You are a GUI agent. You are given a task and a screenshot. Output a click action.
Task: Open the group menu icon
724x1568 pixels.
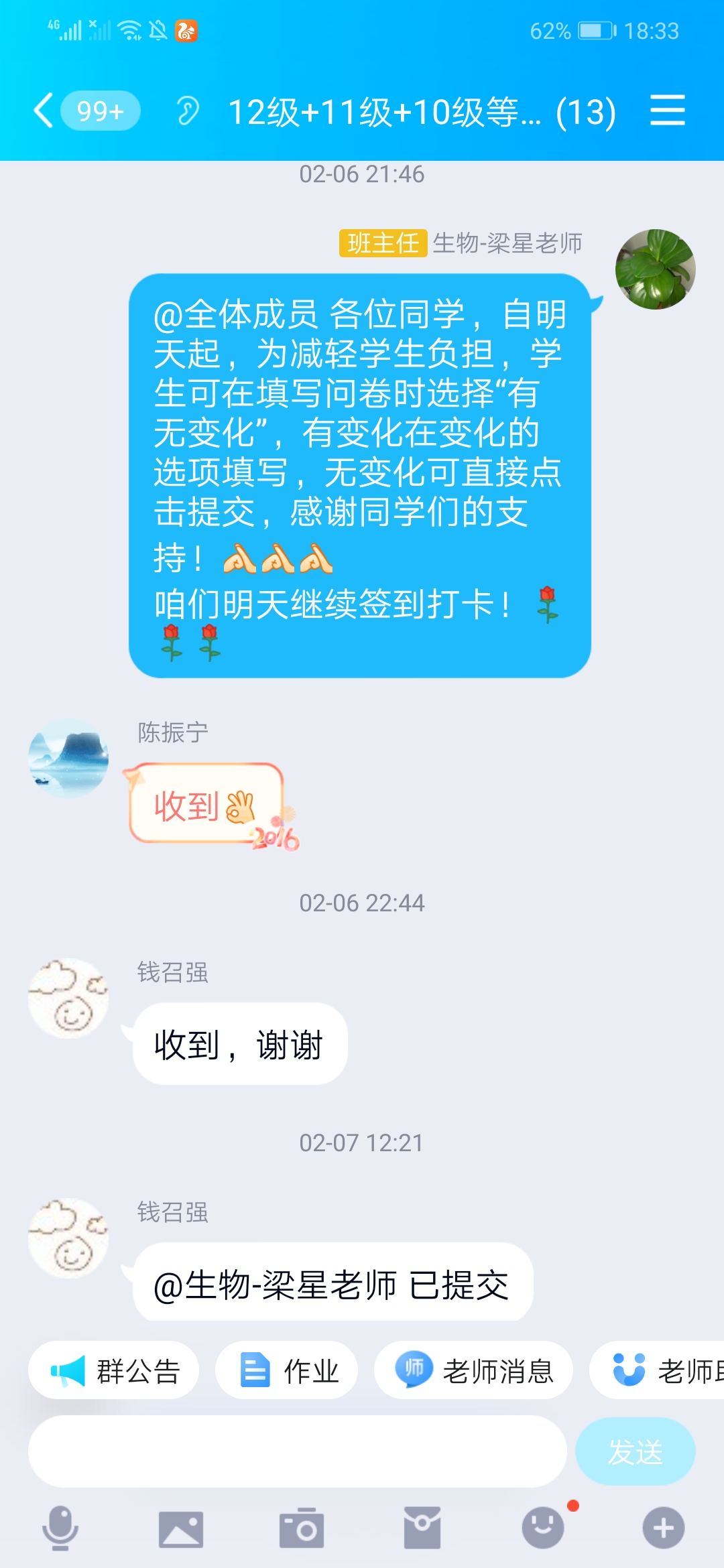tap(667, 111)
